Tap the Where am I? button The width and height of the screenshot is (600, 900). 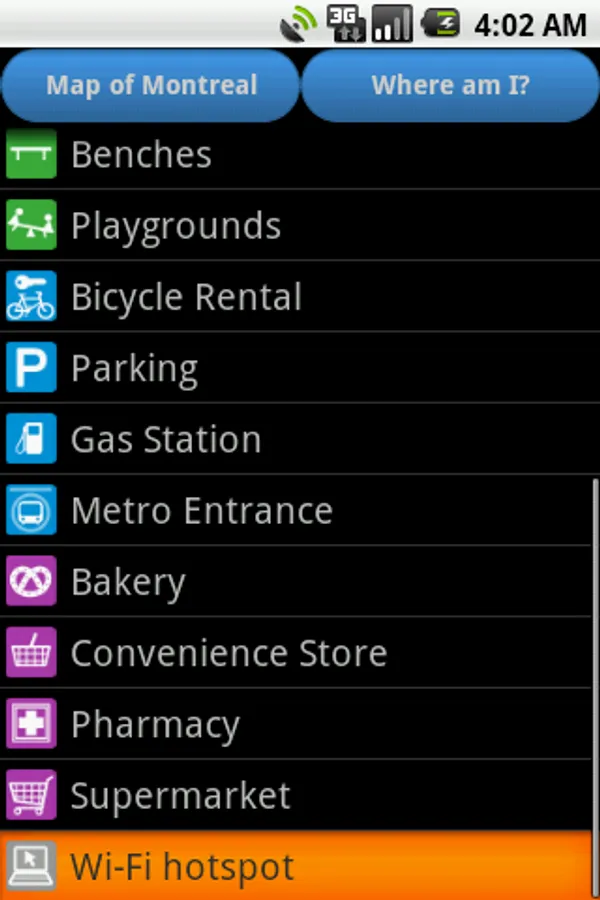pyautogui.click(x=450, y=85)
